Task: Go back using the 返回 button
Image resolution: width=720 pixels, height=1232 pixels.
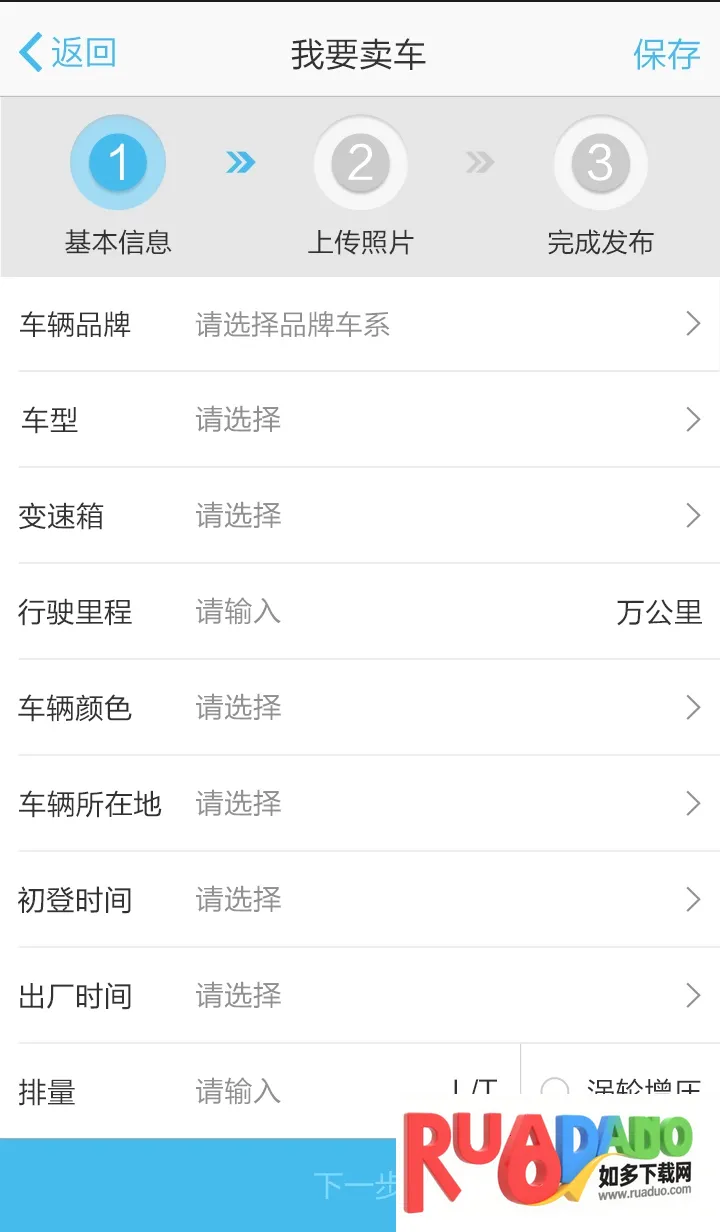Action: (68, 52)
